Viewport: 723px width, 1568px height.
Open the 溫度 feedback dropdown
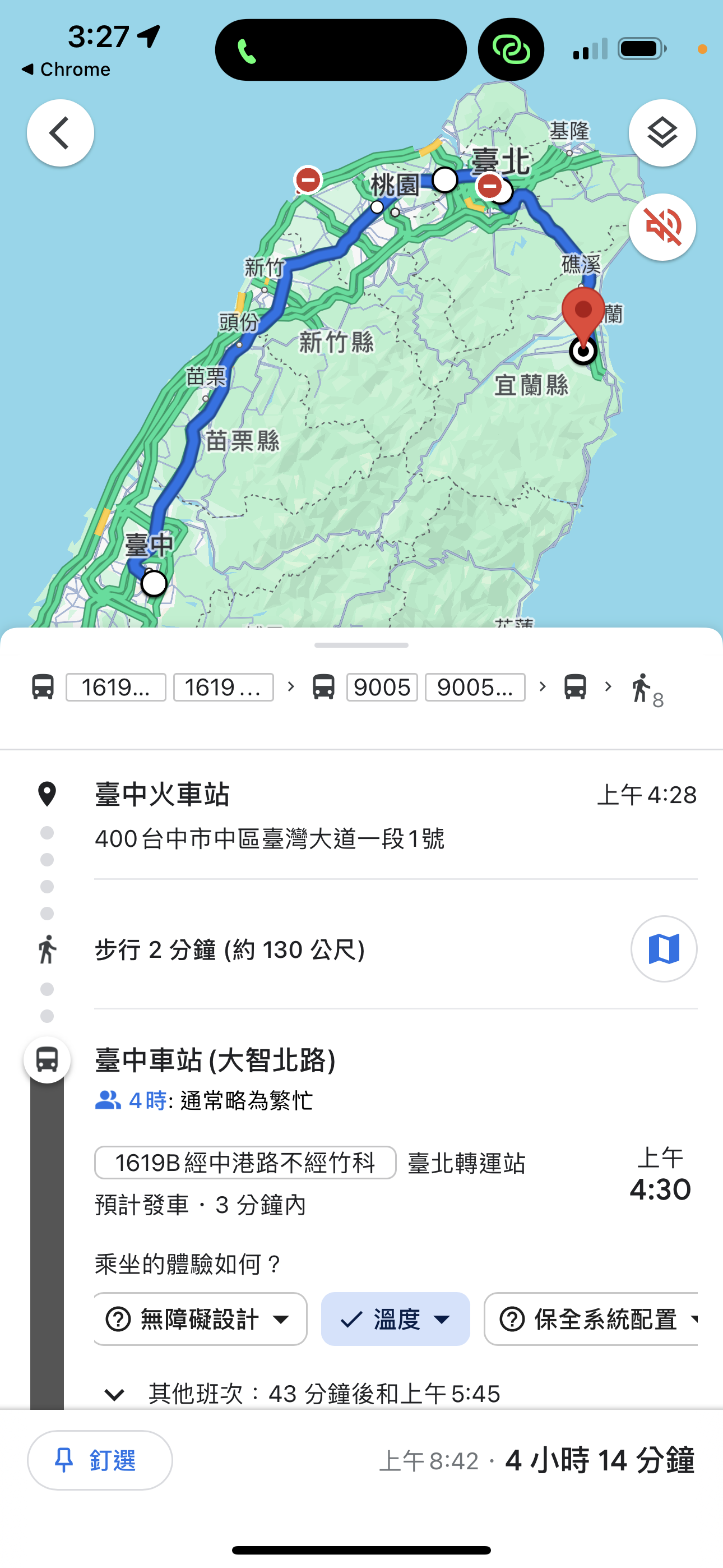point(396,1319)
